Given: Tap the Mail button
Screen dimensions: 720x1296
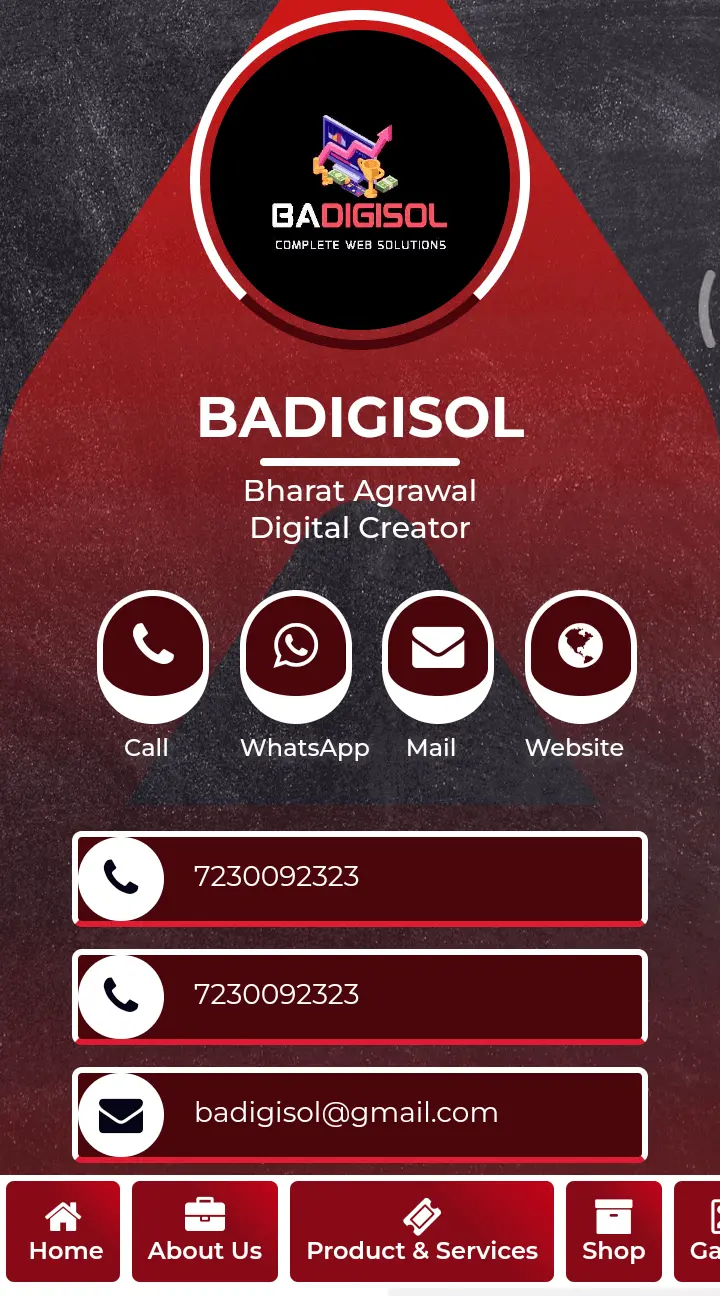Looking at the screenshot, I should click(x=438, y=656).
